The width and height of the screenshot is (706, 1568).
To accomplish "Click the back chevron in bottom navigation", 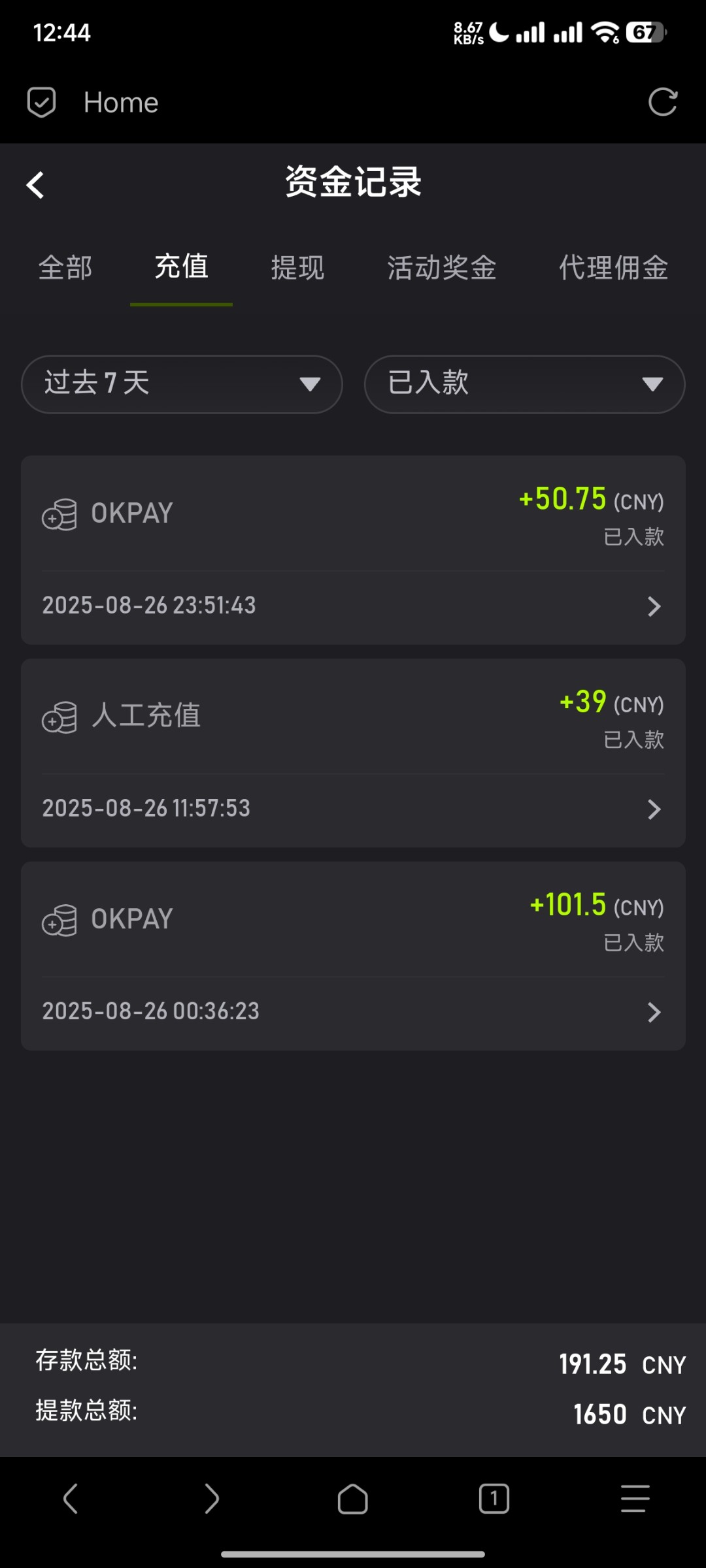I will 71,1499.
